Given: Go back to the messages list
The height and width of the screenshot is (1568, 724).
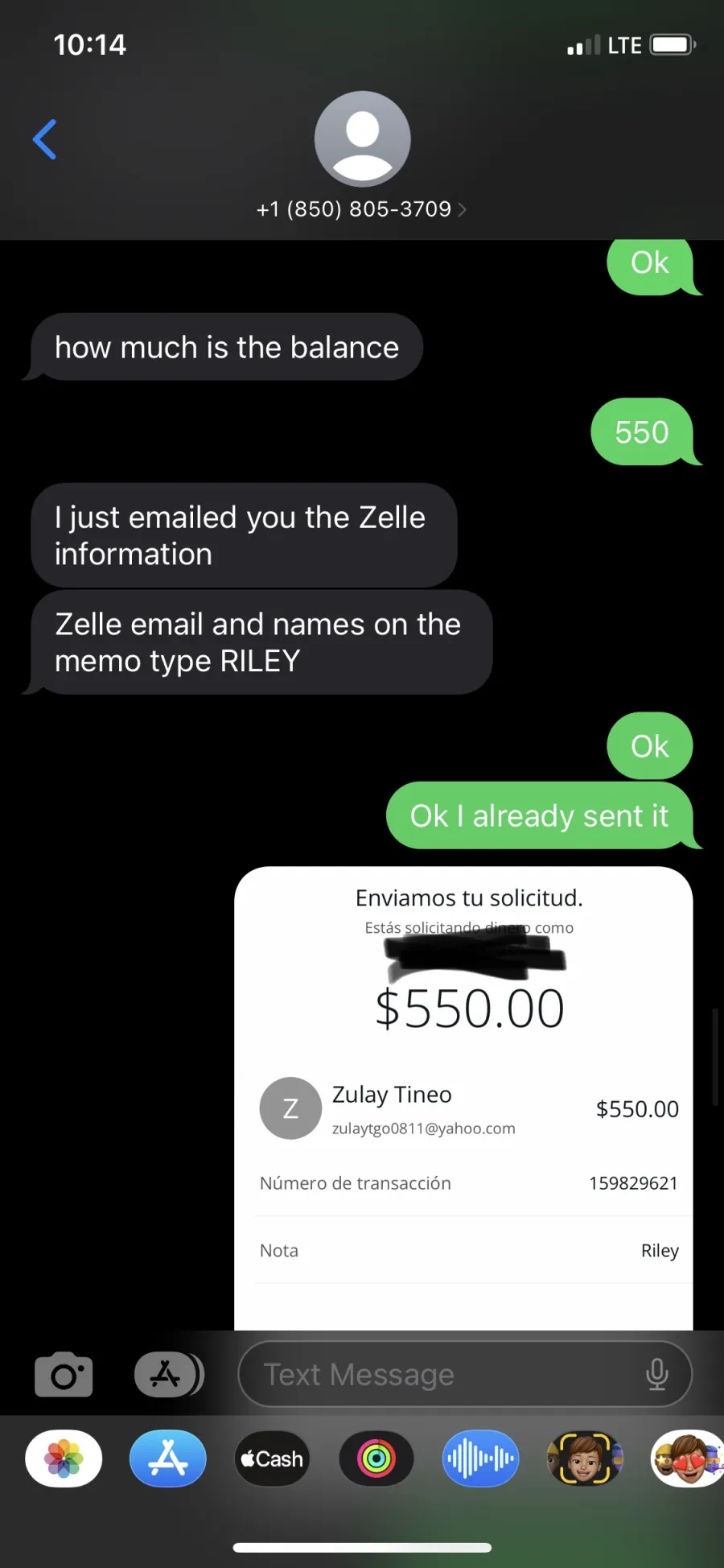Looking at the screenshot, I should pos(45,140).
